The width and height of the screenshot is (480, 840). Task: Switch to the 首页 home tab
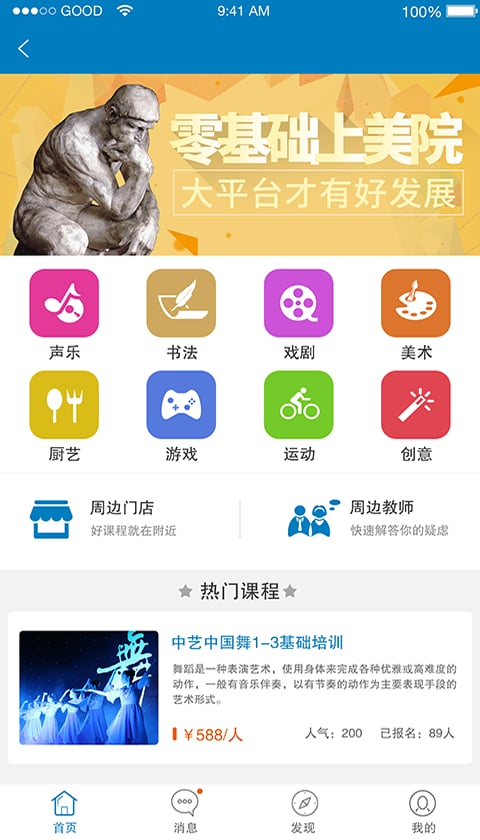[64, 812]
